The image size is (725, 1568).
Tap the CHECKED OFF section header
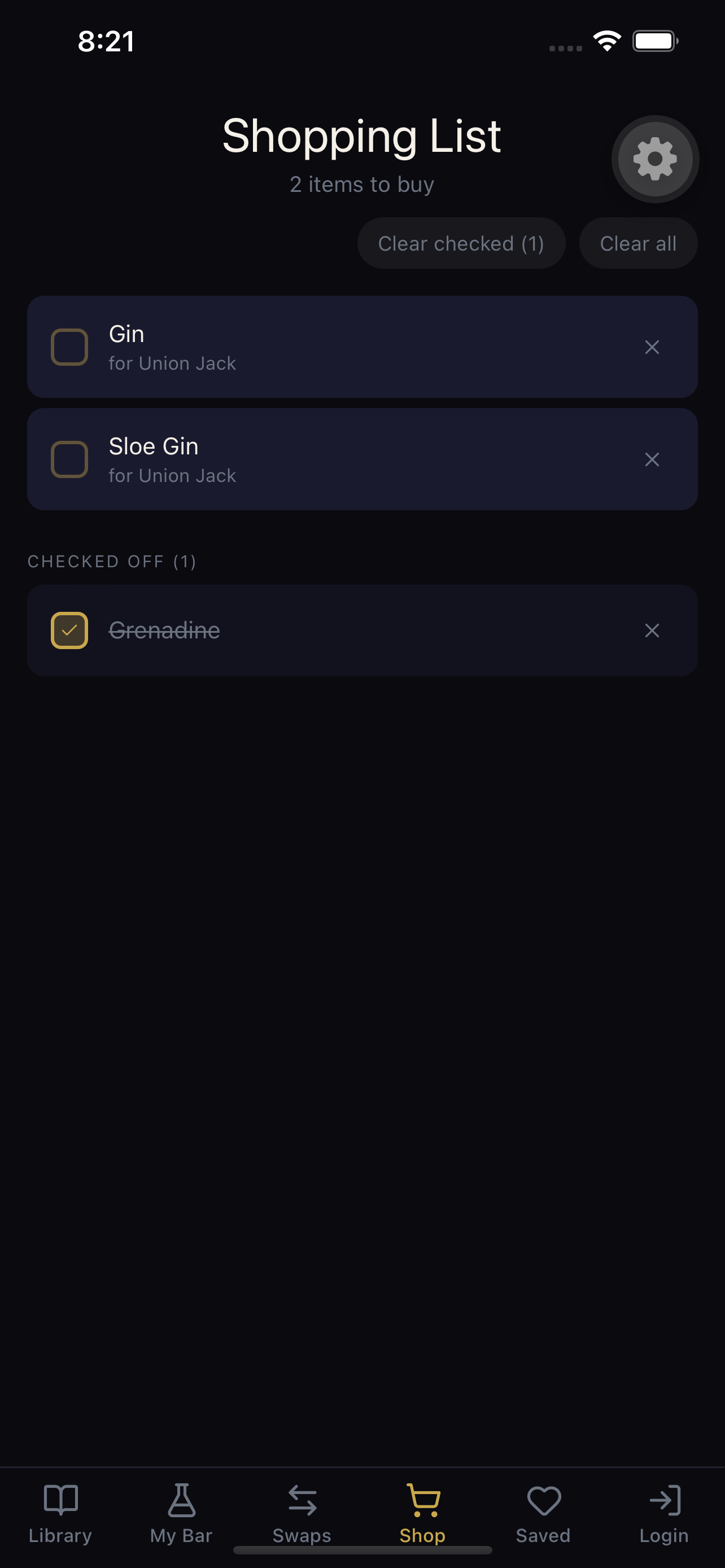(111, 561)
